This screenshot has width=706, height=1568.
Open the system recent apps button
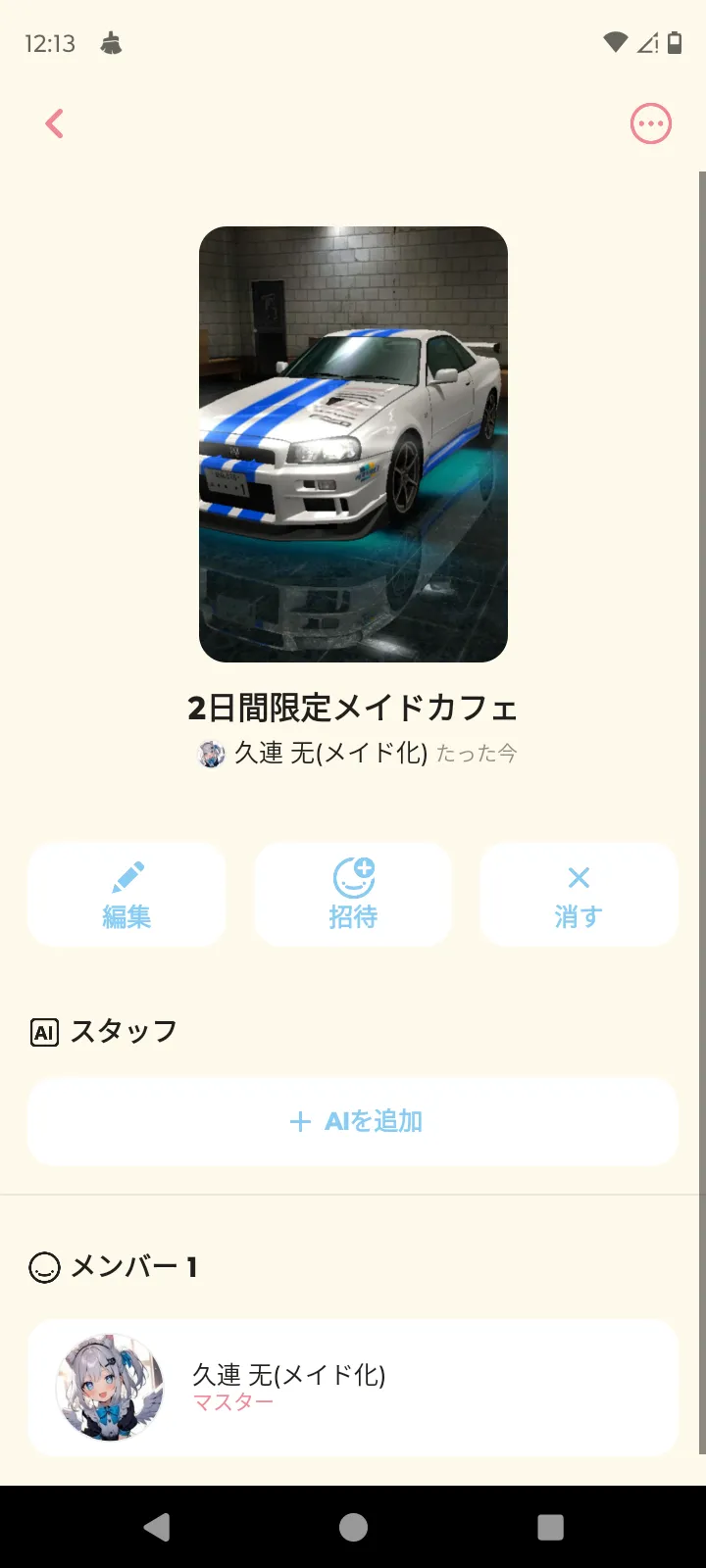tap(551, 1527)
